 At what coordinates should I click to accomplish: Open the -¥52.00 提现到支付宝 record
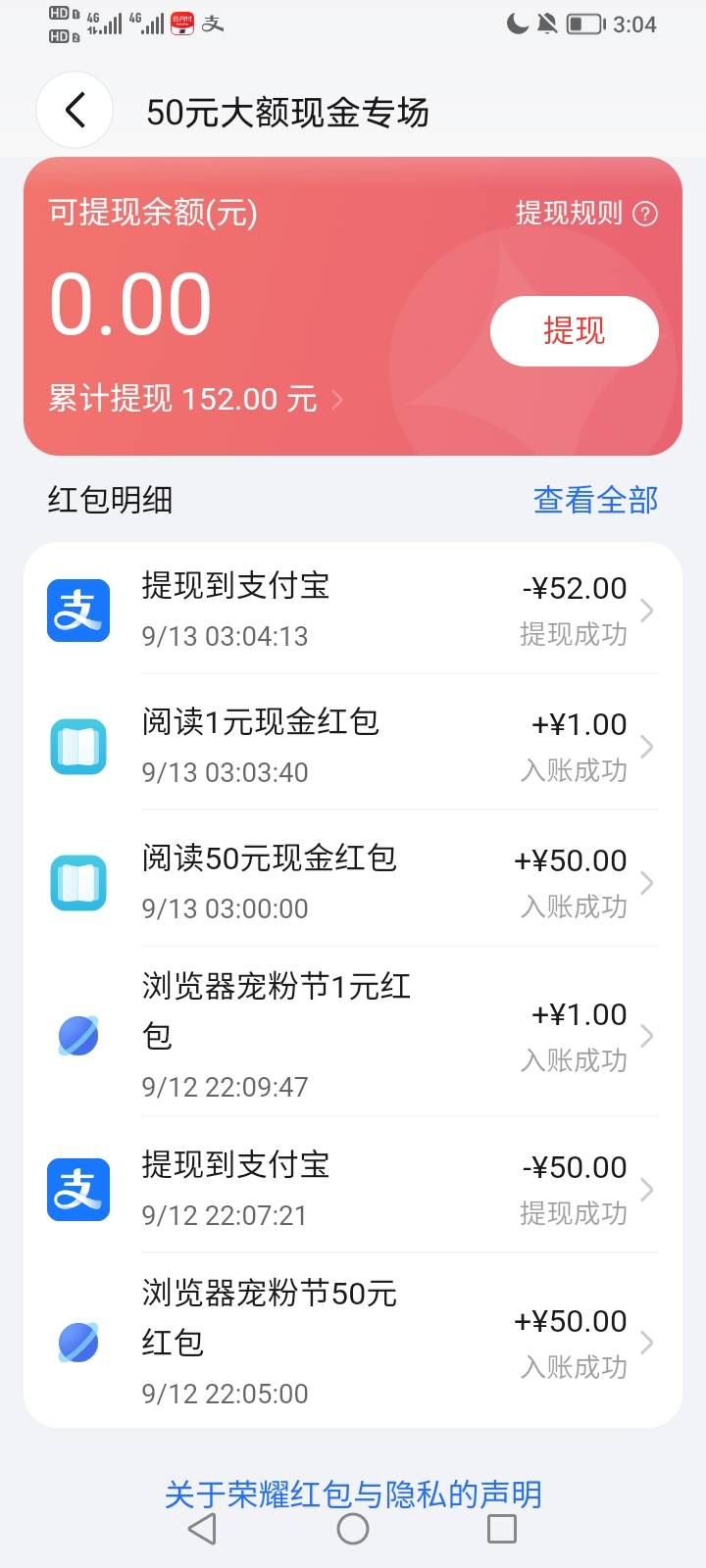(x=353, y=610)
